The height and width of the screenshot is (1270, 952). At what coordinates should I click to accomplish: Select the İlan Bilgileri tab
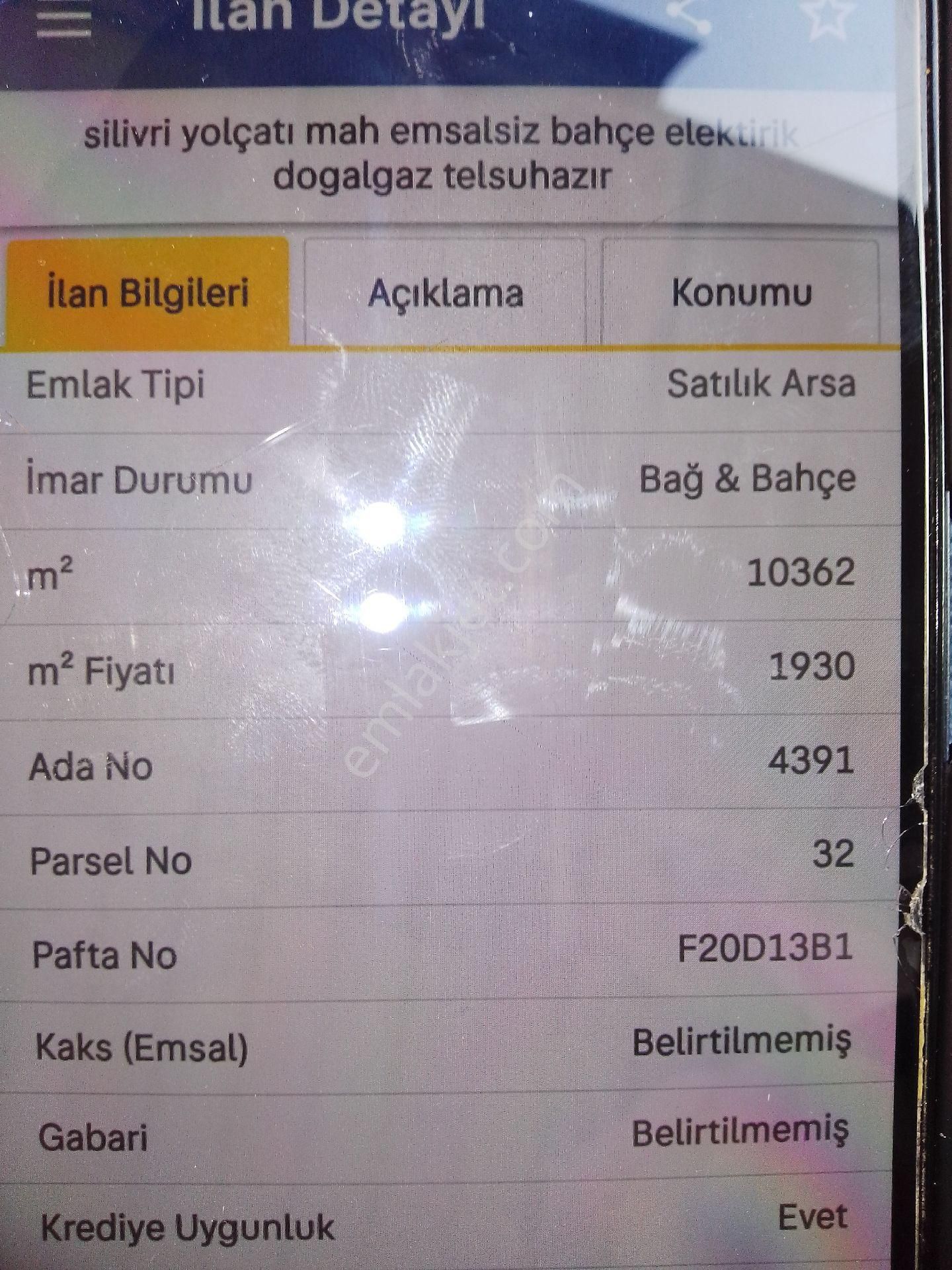[x=147, y=292]
